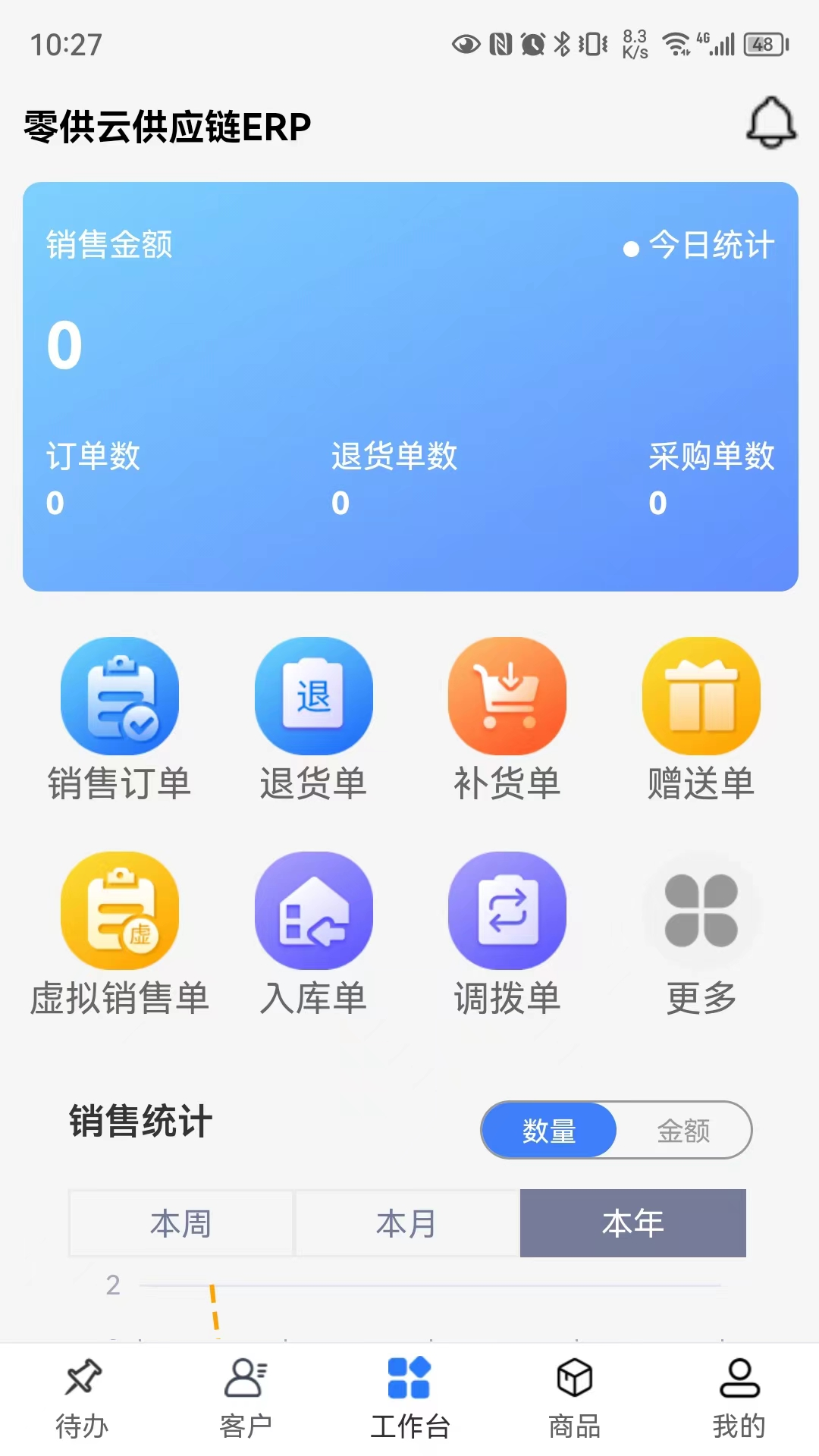Open the notification bell icon
819x1456 pixels.
click(x=771, y=124)
